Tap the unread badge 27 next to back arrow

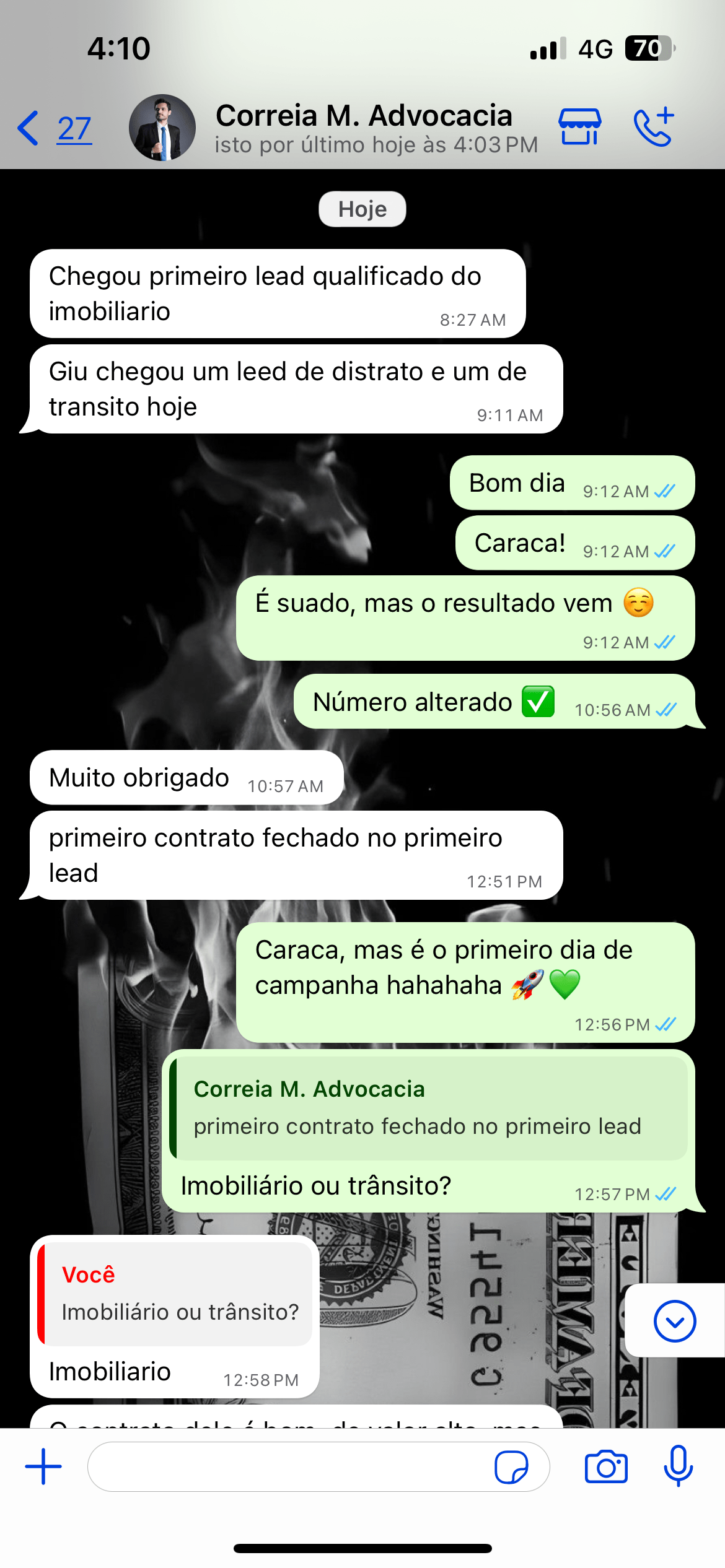point(72,128)
